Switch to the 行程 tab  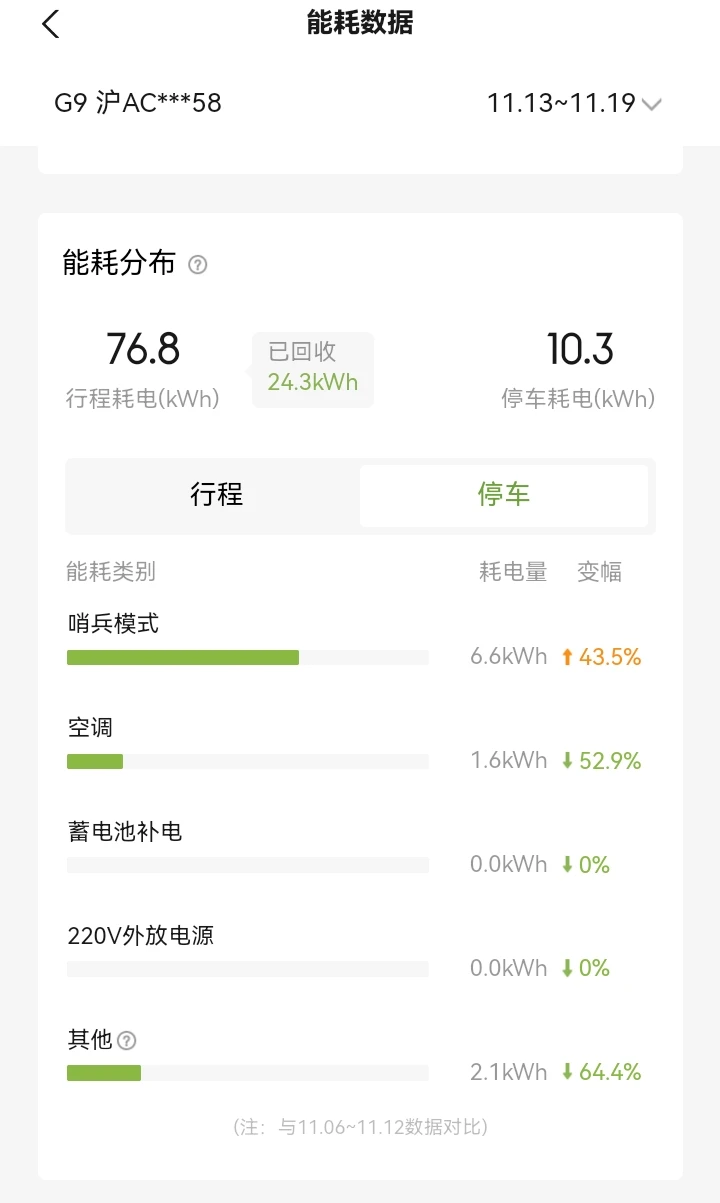(x=216, y=494)
